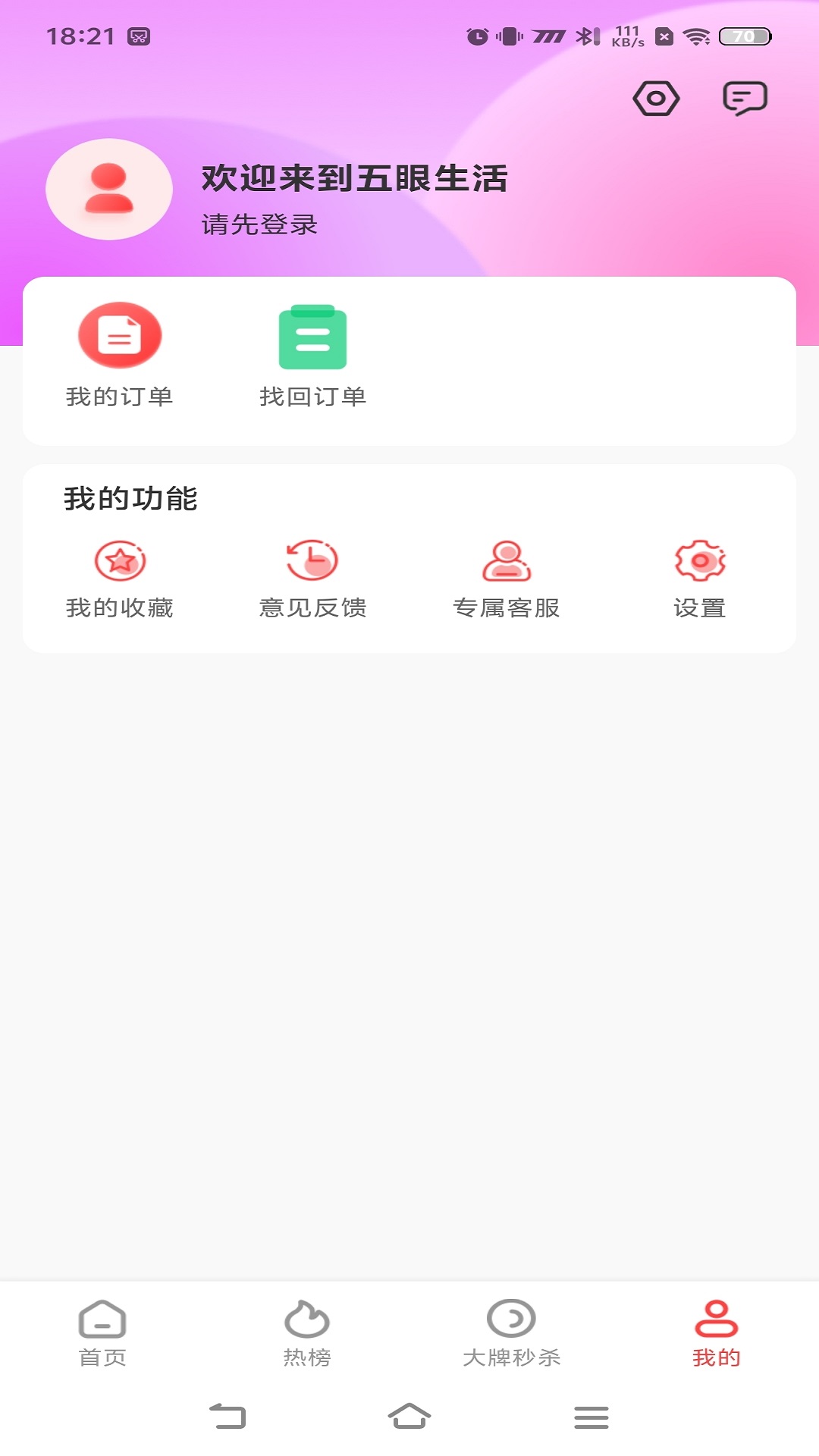
Task: Switch to the 热榜 tab
Action: click(307, 1333)
